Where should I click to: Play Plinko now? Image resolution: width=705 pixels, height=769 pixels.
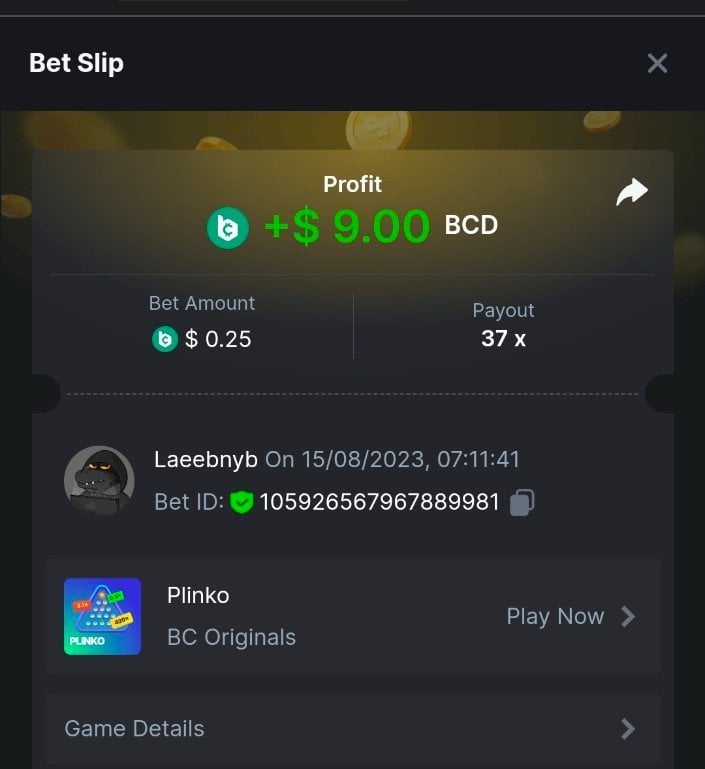(570, 616)
